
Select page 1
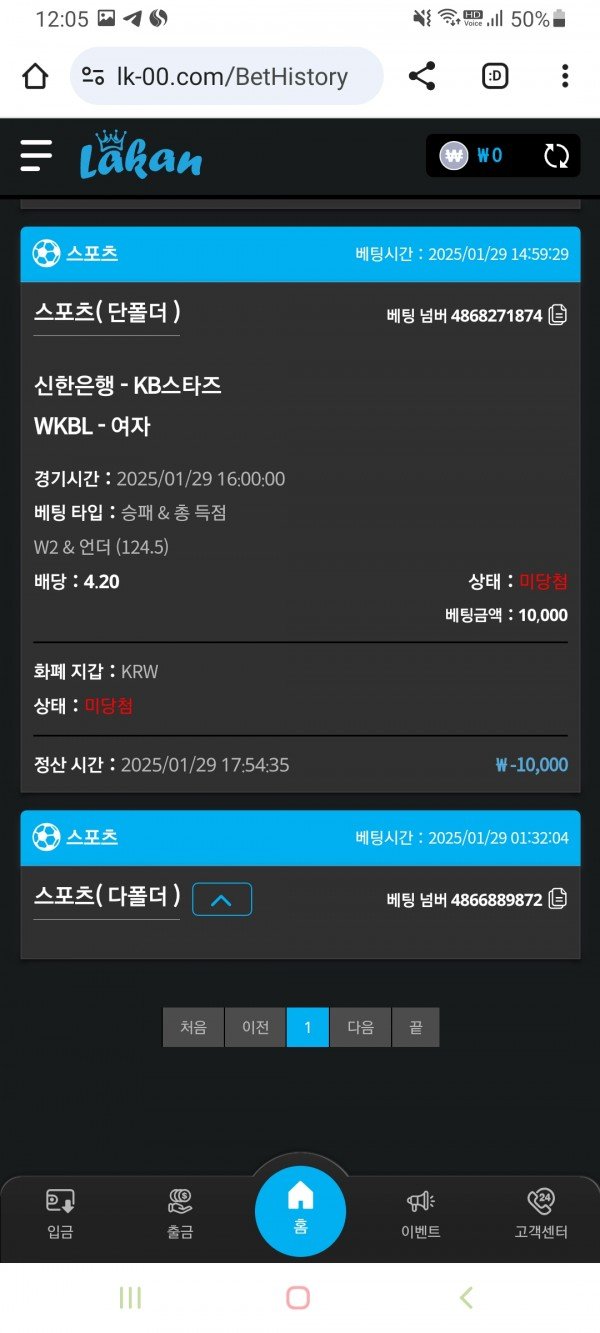click(308, 1027)
